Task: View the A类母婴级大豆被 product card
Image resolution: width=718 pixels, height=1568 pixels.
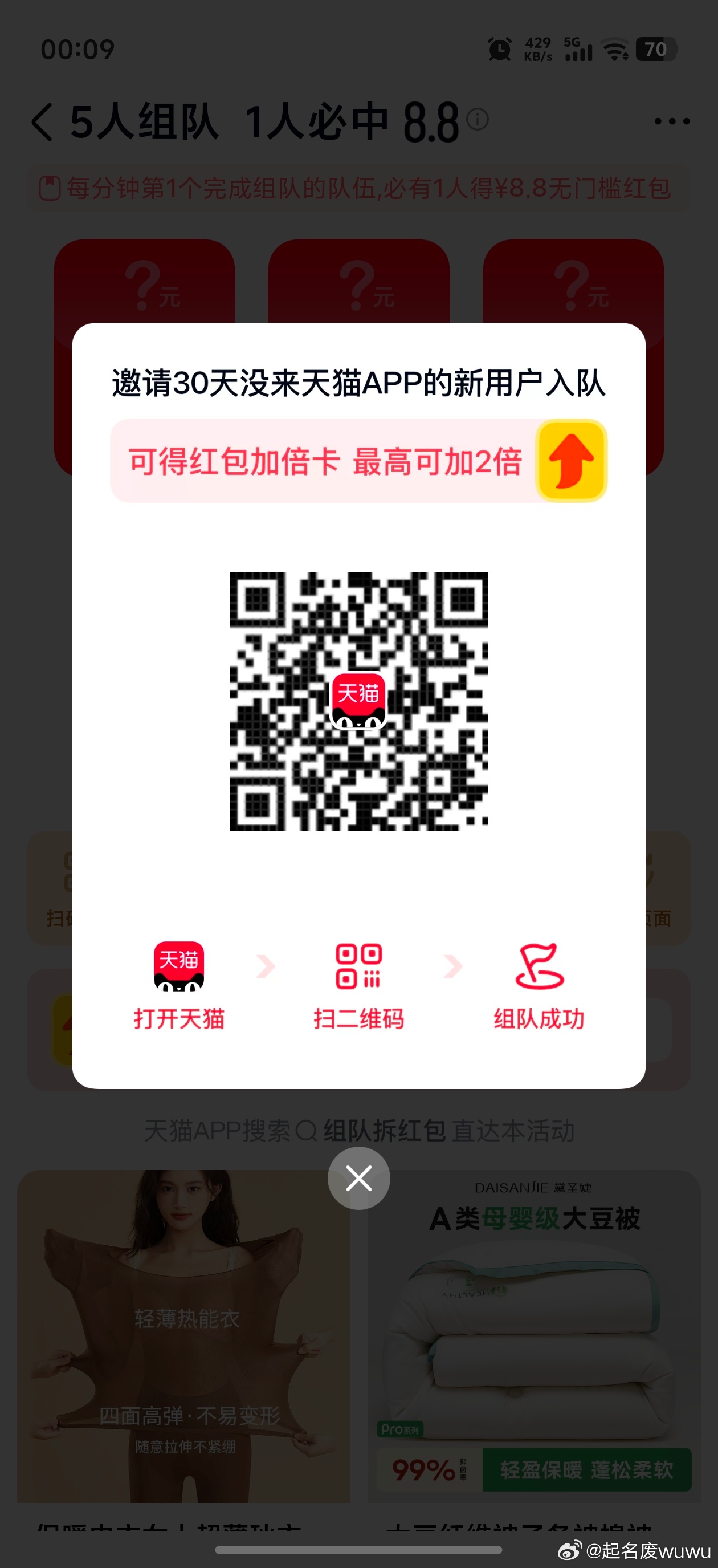Action: click(x=533, y=1336)
